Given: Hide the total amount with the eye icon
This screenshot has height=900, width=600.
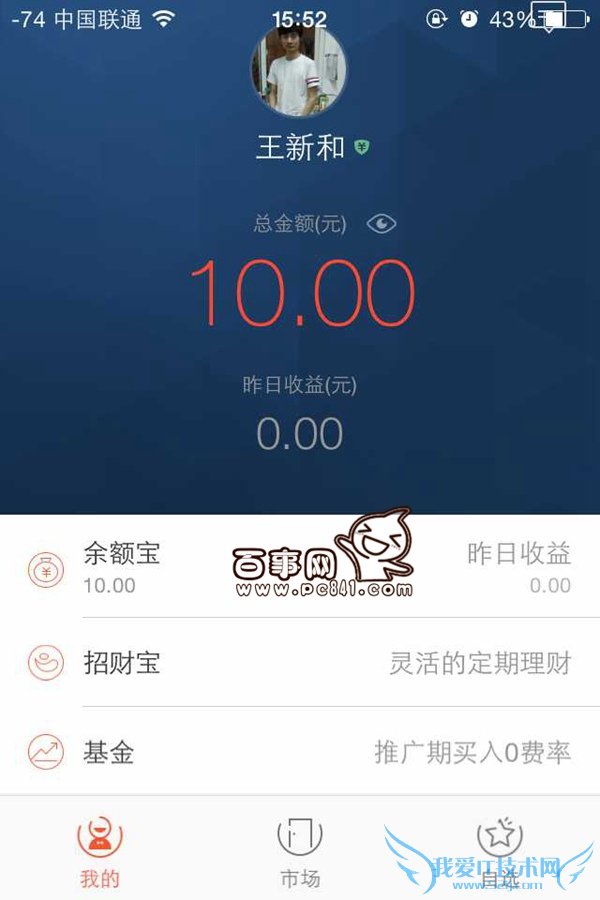Looking at the screenshot, I should point(381,224).
